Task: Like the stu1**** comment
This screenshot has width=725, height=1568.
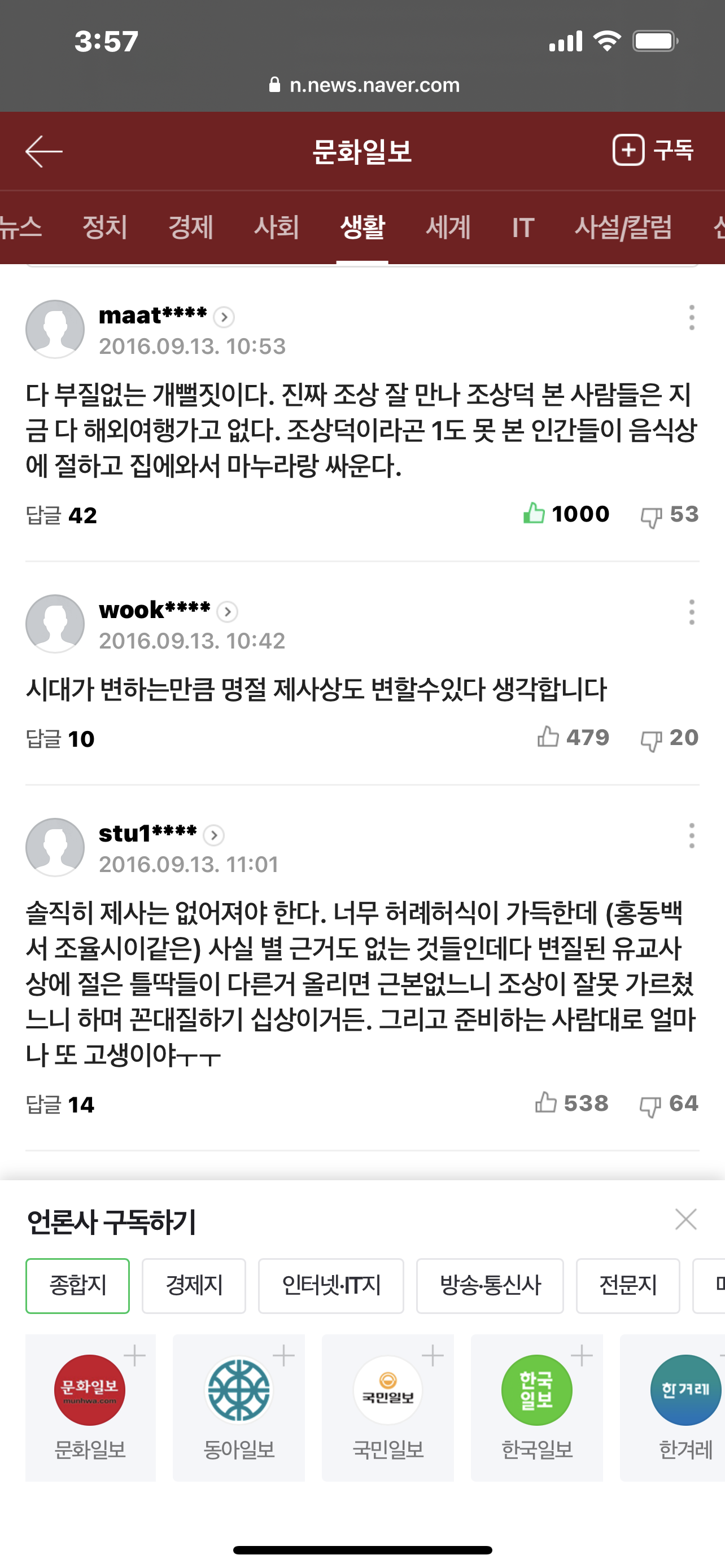Action: 546,1102
